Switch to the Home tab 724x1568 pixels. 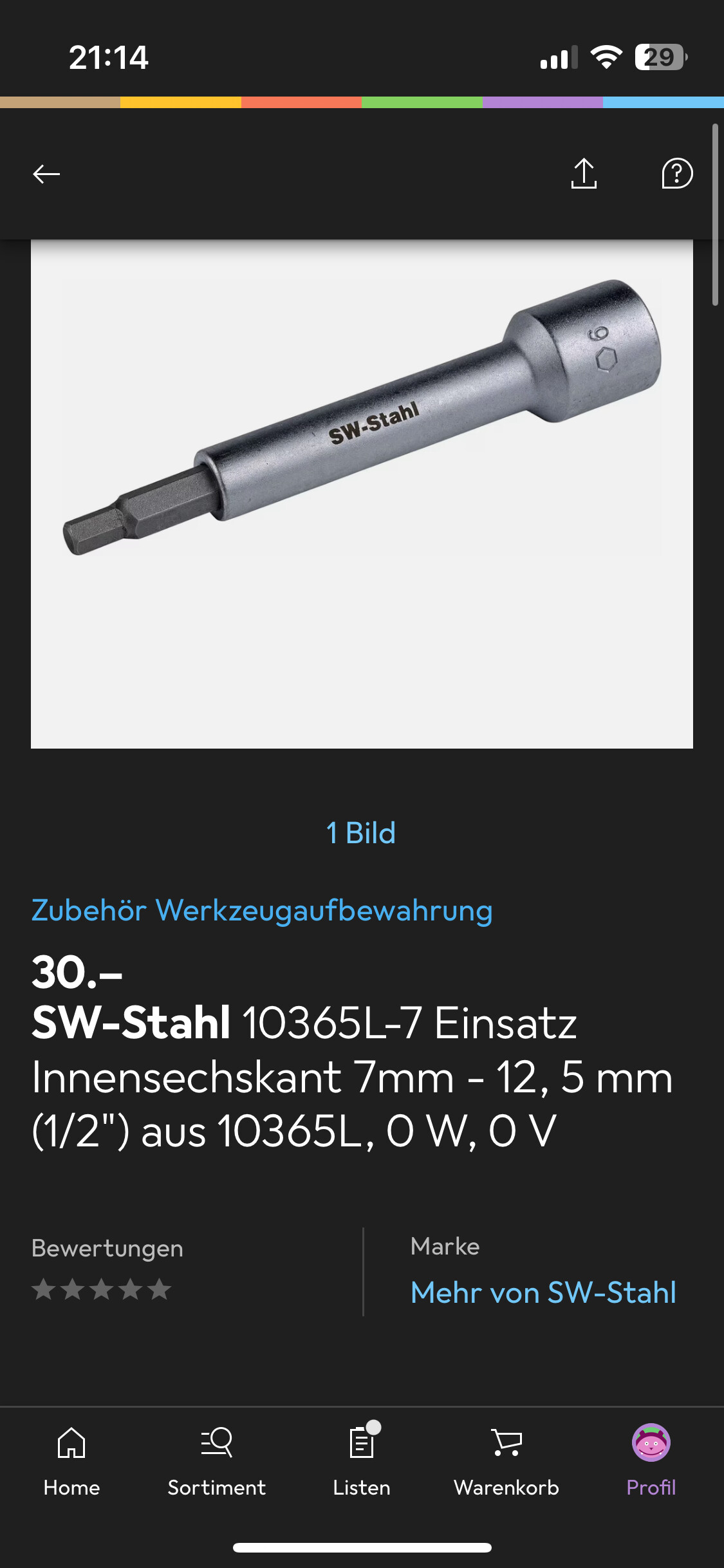[71, 1460]
